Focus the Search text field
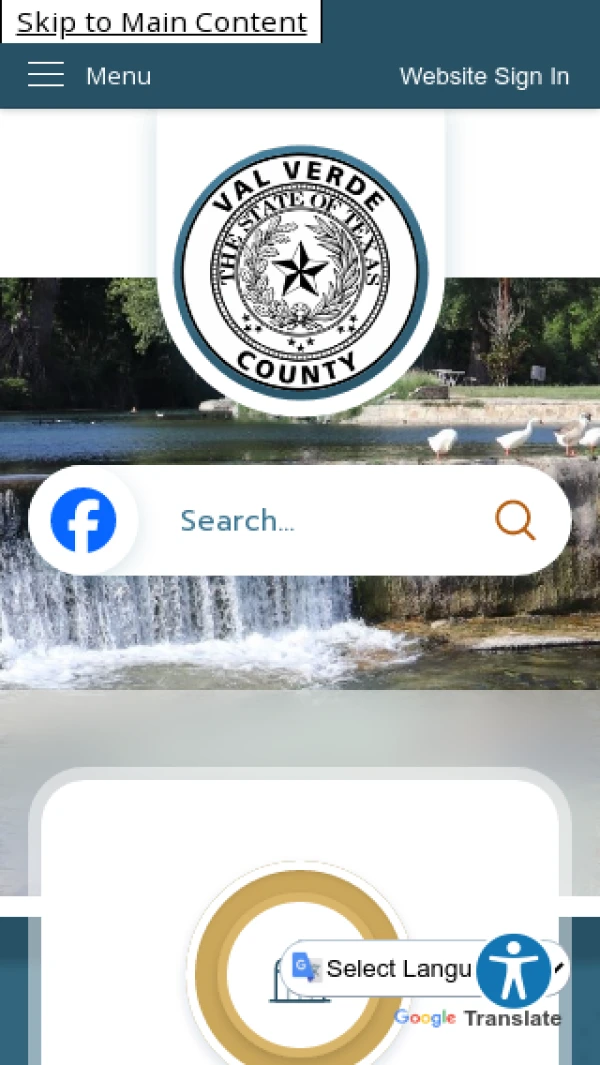Image resolution: width=600 pixels, height=1065 pixels. coord(320,520)
